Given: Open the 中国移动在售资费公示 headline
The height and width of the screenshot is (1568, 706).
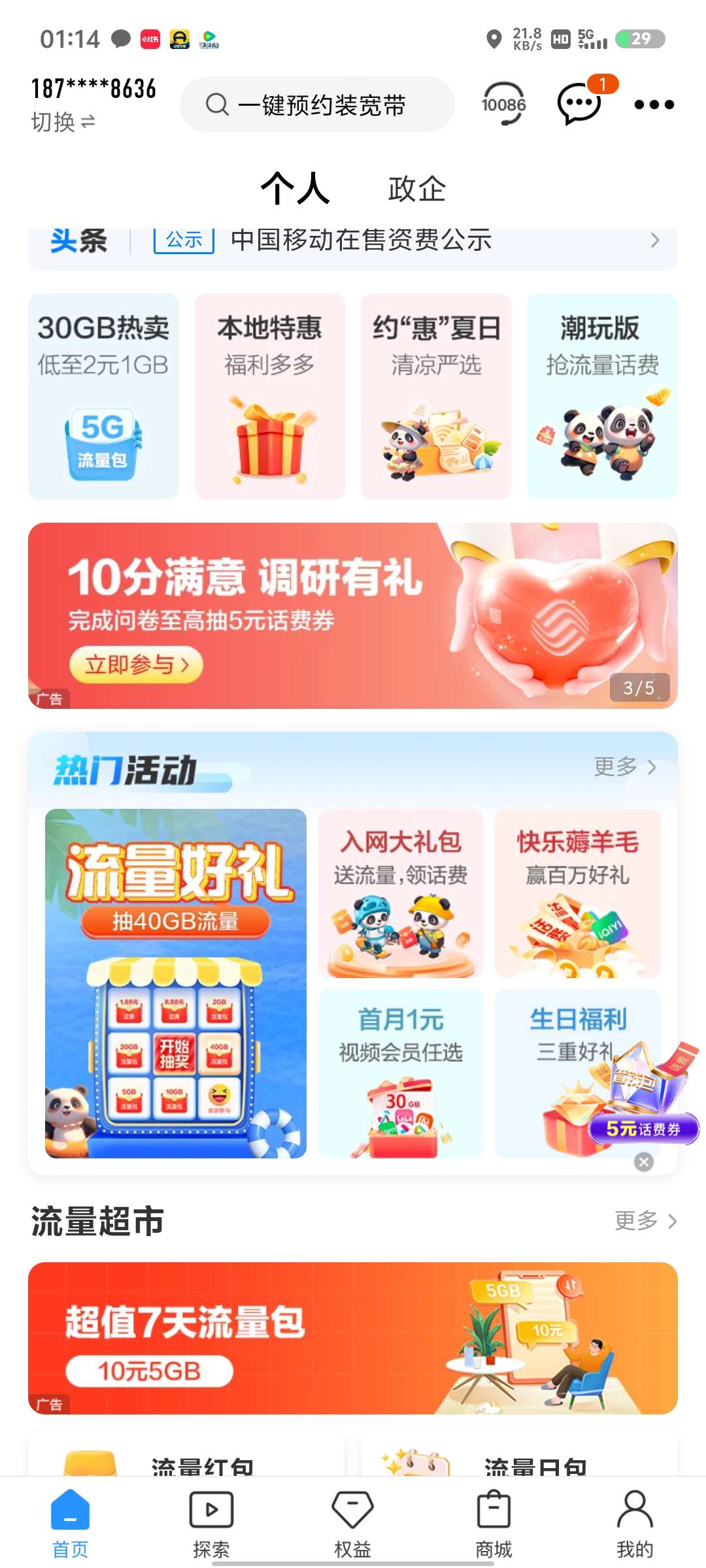Looking at the screenshot, I should [x=361, y=240].
